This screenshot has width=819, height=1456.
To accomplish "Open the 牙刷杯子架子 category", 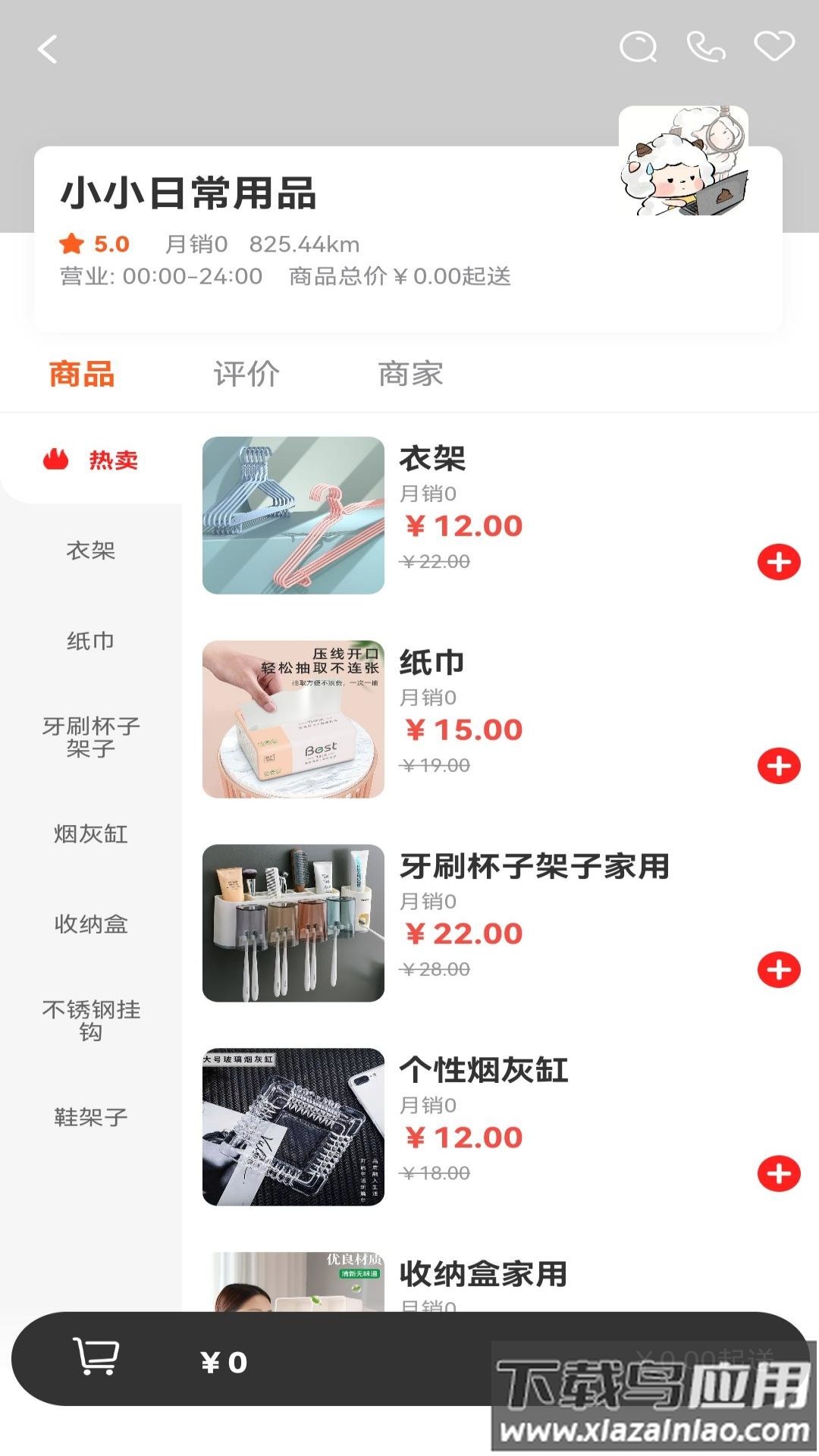I will pos(91,737).
